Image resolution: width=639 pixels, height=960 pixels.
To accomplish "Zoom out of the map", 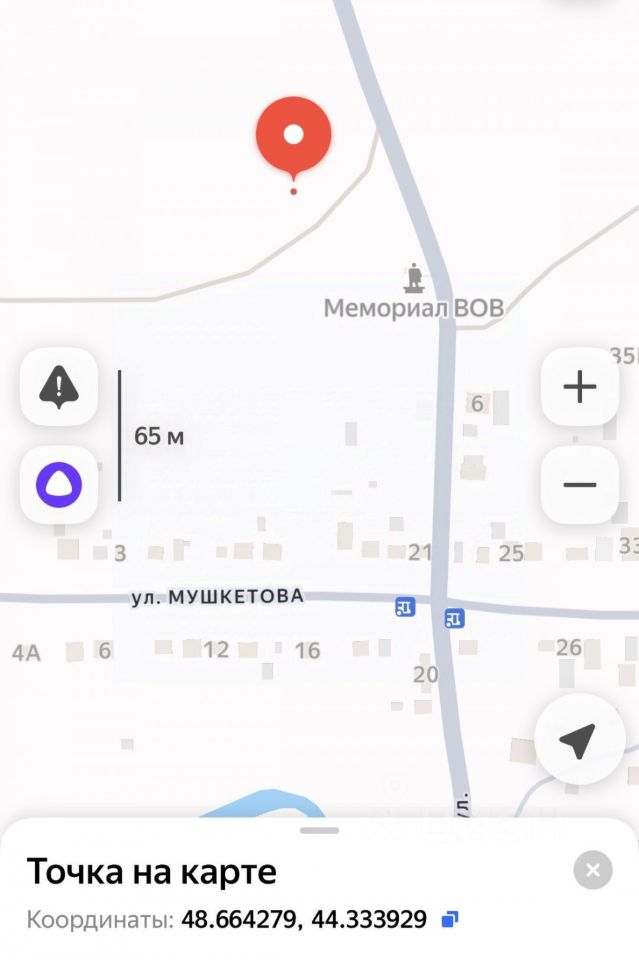I will (x=580, y=485).
